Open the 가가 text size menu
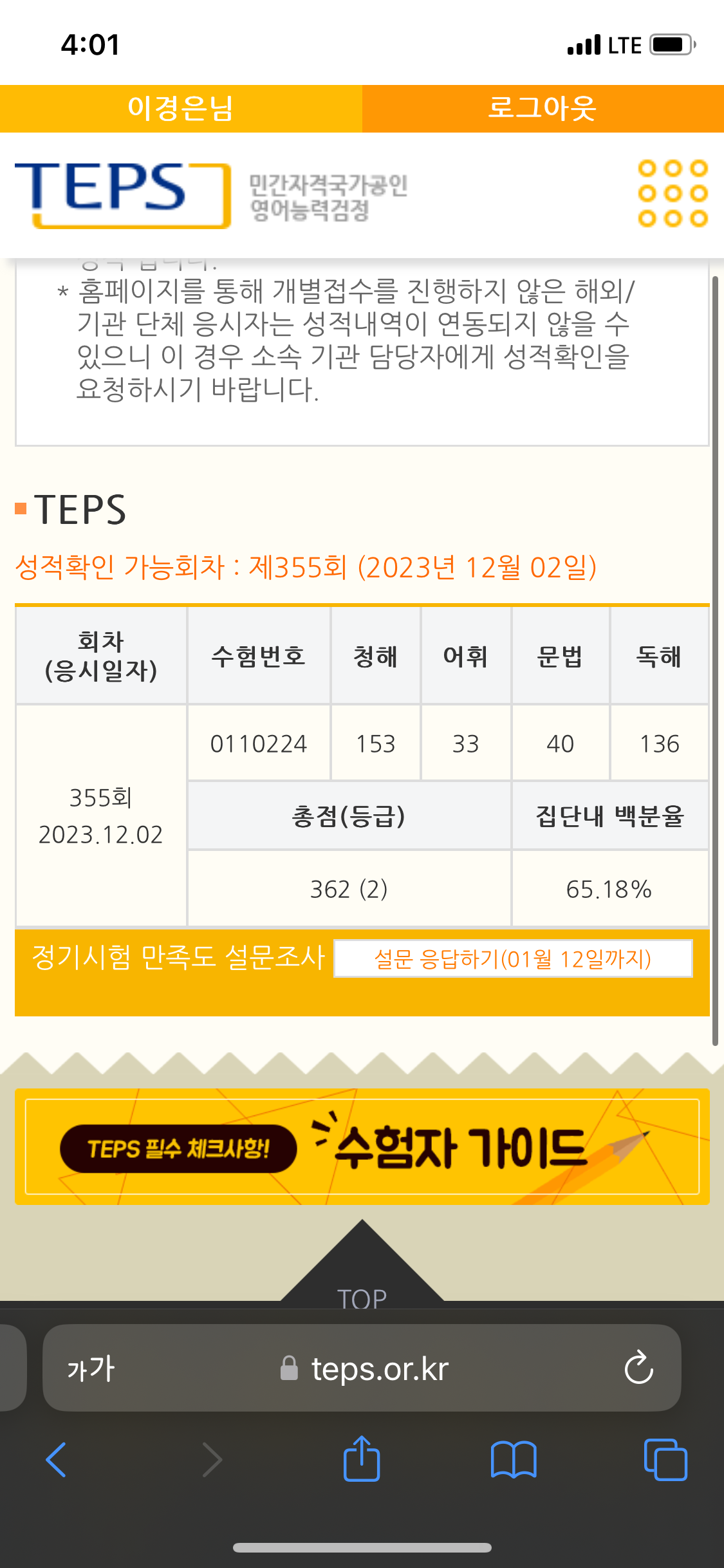 pos(91,1368)
